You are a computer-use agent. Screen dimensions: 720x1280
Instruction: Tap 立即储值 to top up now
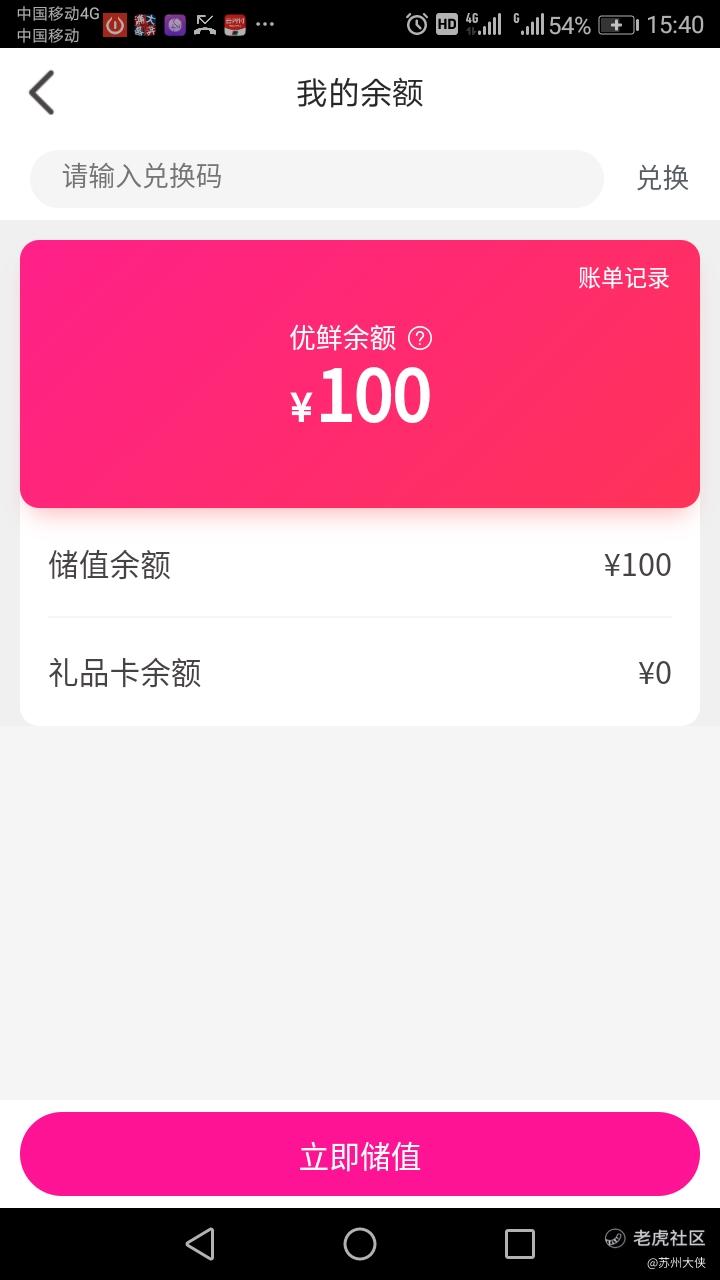coord(360,1155)
